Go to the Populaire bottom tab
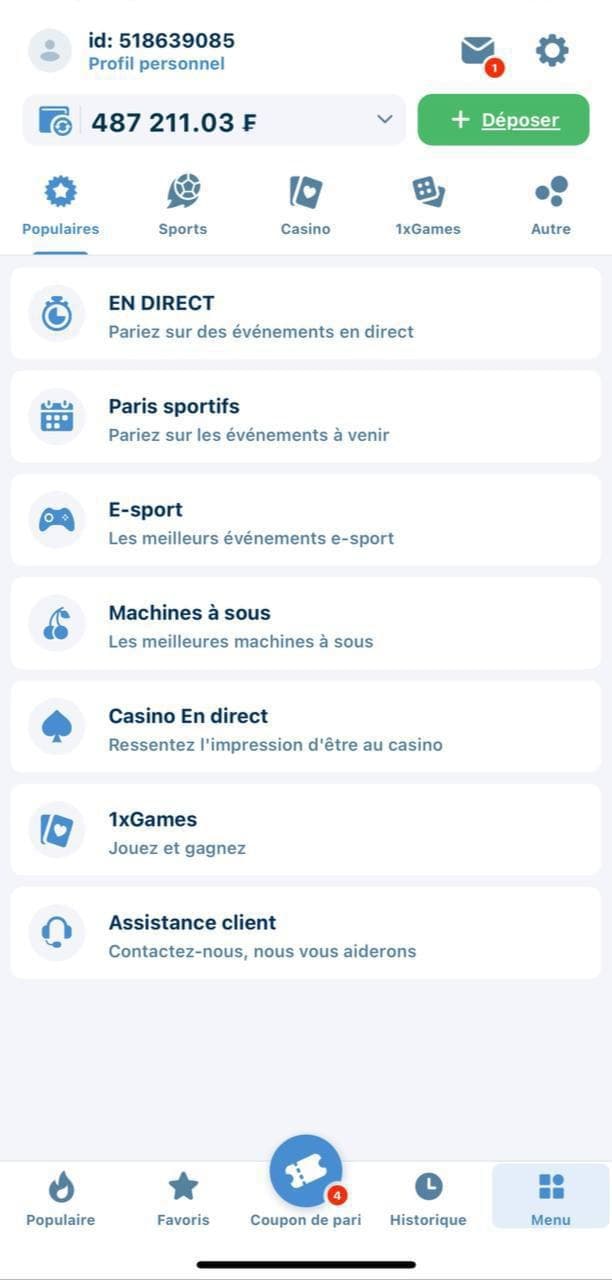The height and width of the screenshot is (1280, 612). [61, 1199]
